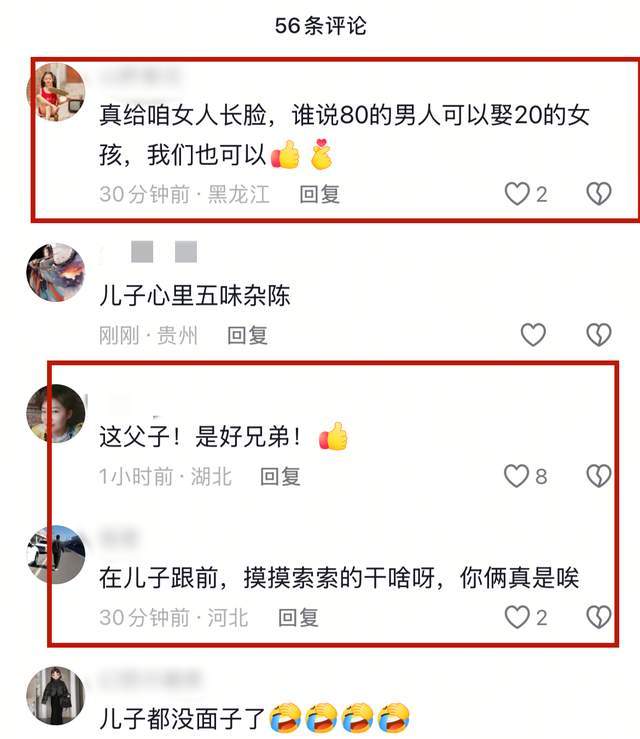Viewport: 640px width, 739px height.
Task: Reply to the 黑龙江 comment
Action: click(320, 194)
